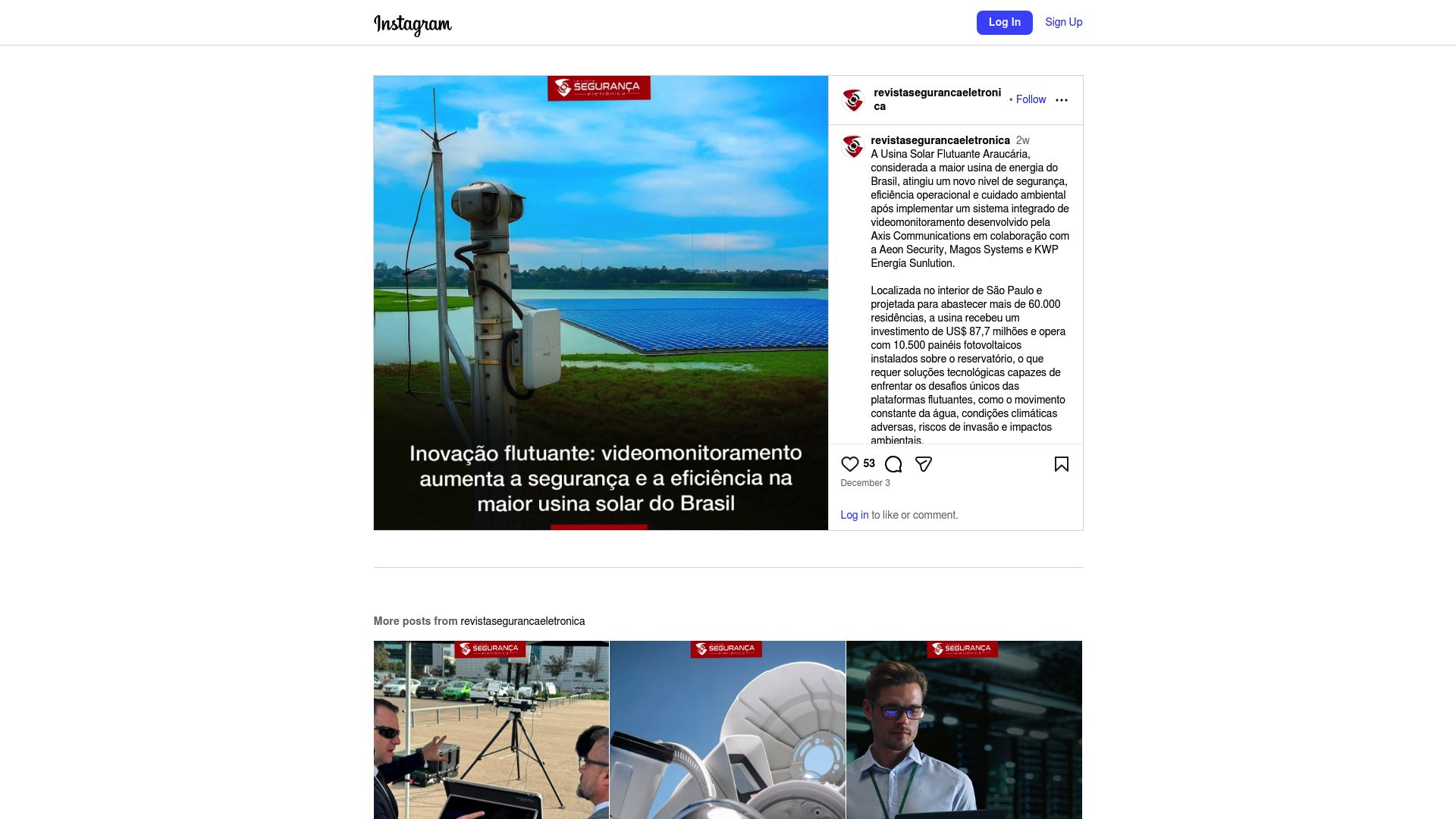Open the post's more options menu
Viewport: 1456px width, 819px height.
tap(1062, 100)
